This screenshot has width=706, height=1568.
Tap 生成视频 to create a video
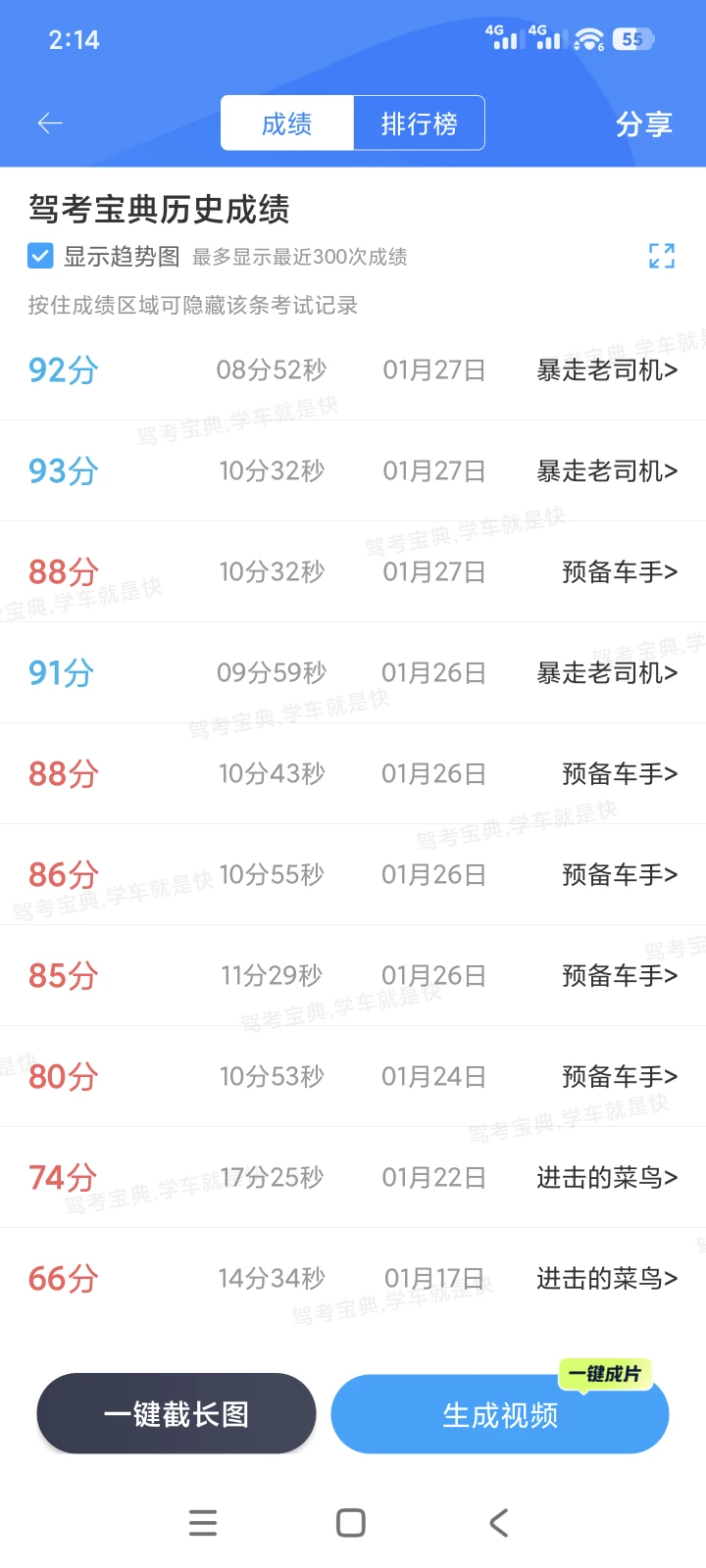[x=500, y=1415]
